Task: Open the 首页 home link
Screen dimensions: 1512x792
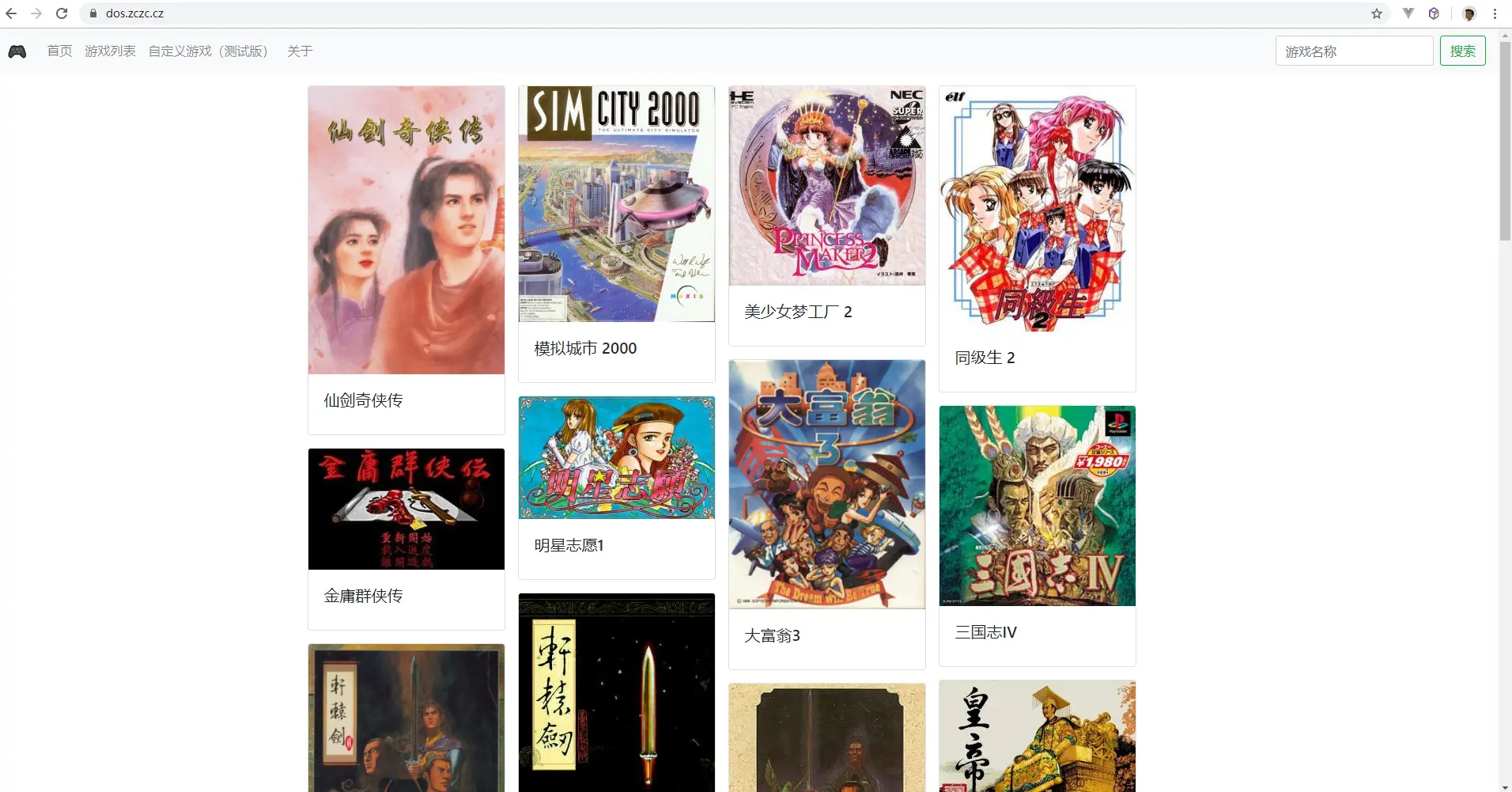Action: tap(59, 51)
